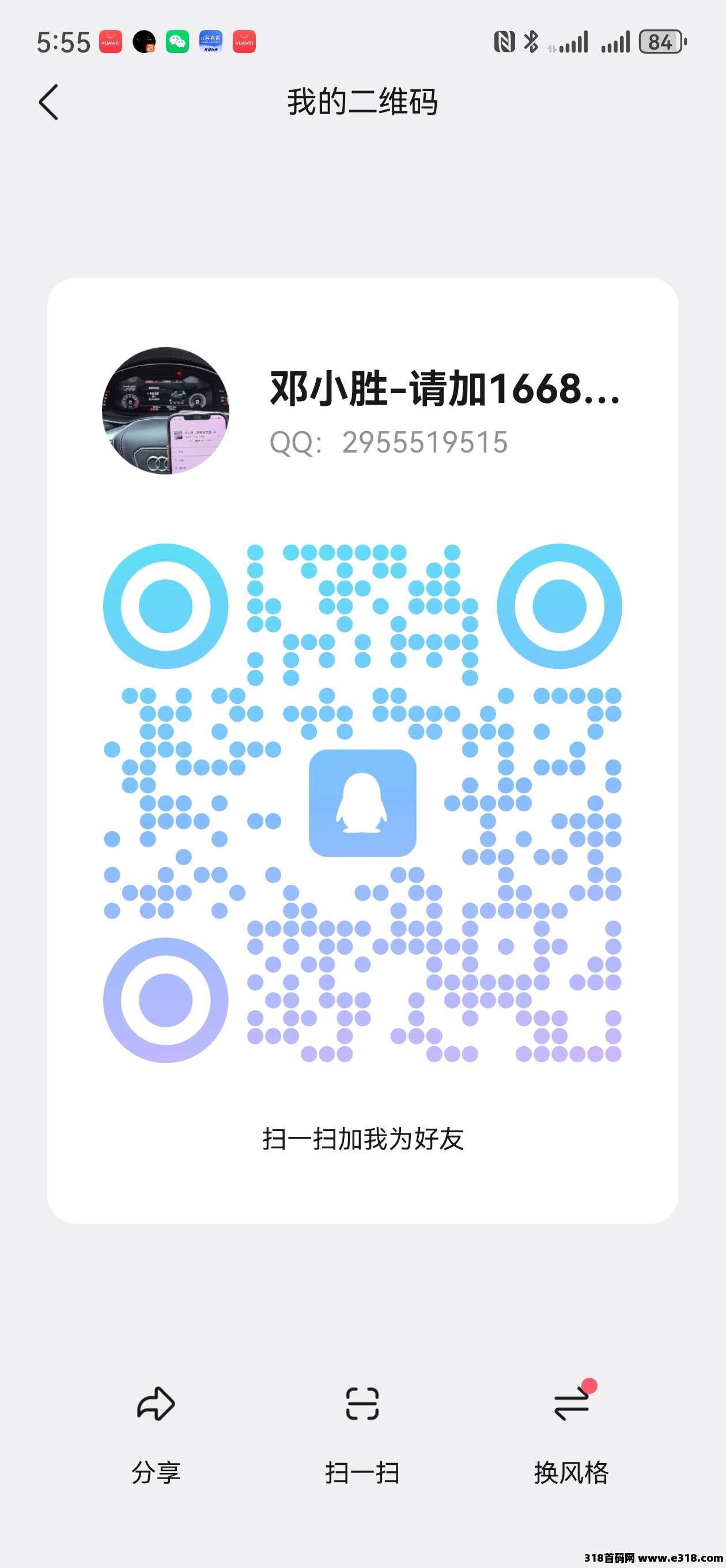Go back from the QR code page
Screen dimensions: 726x1568
coord(48,102)
